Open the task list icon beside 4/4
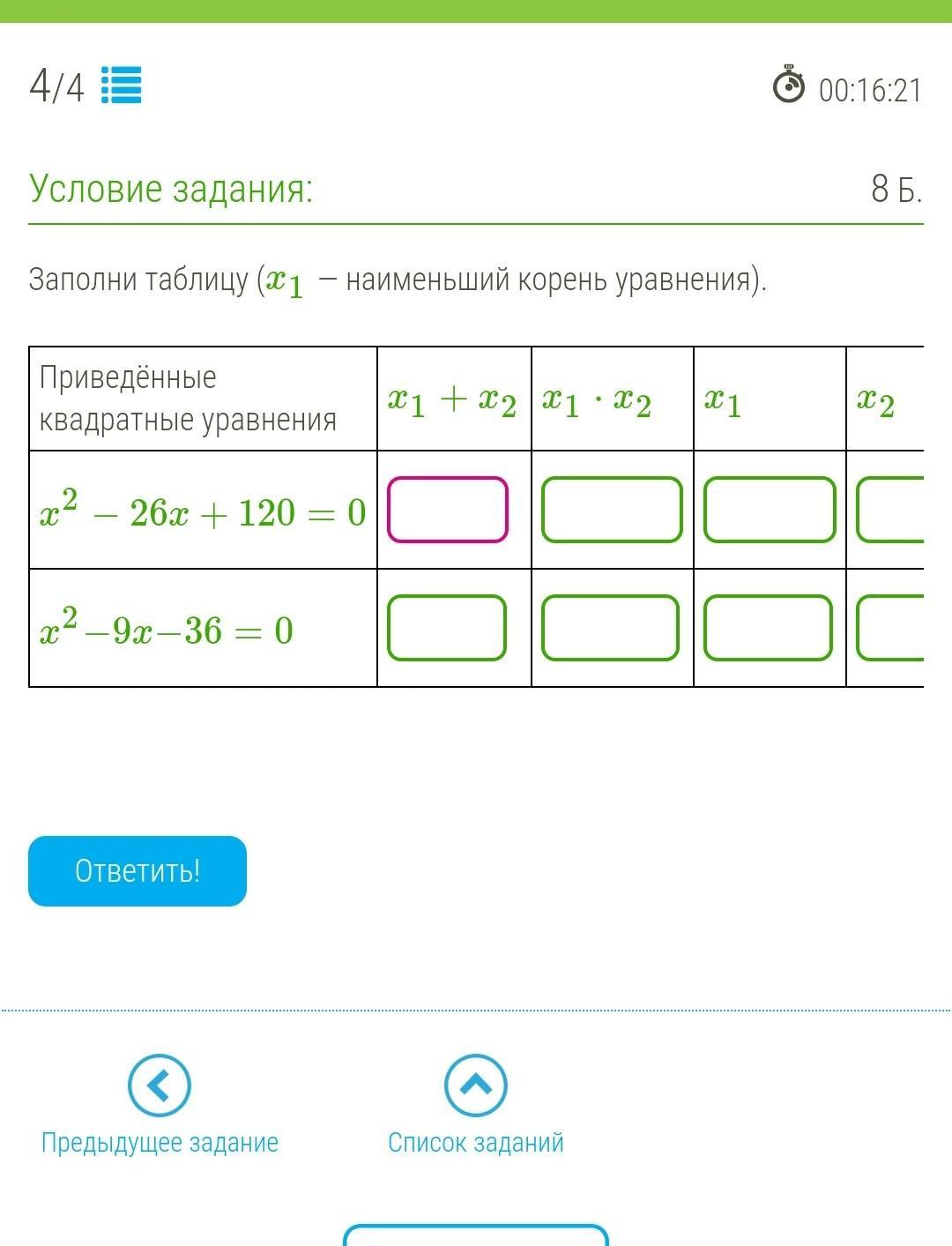 (121, 86)
